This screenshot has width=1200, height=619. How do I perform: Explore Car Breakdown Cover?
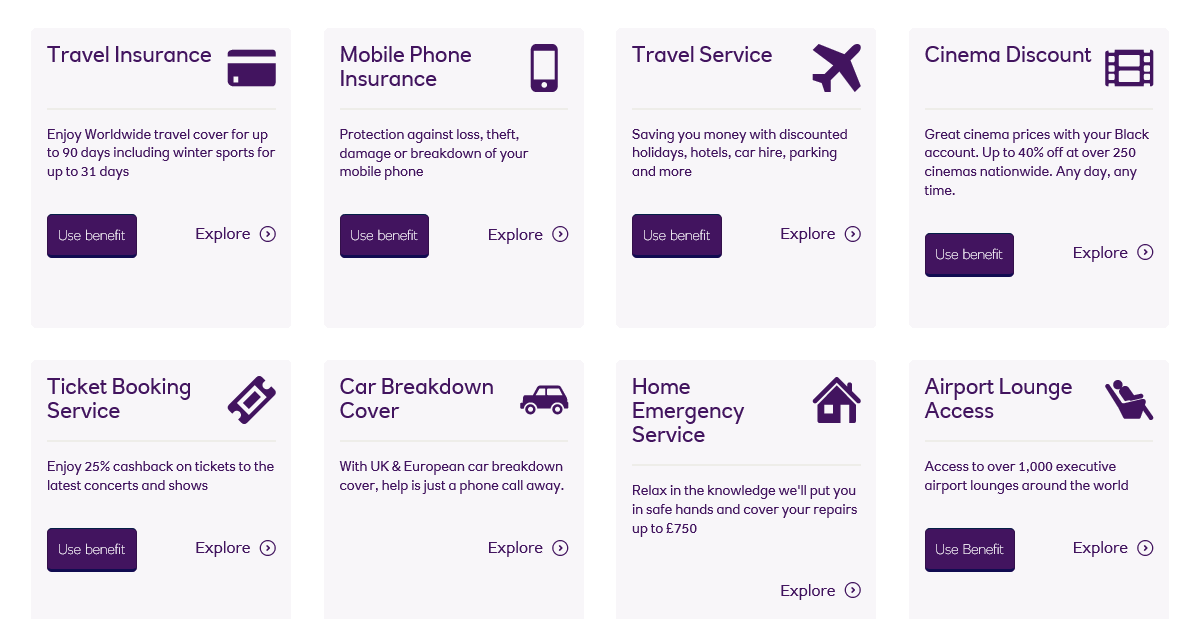click(x=527, y=548)
